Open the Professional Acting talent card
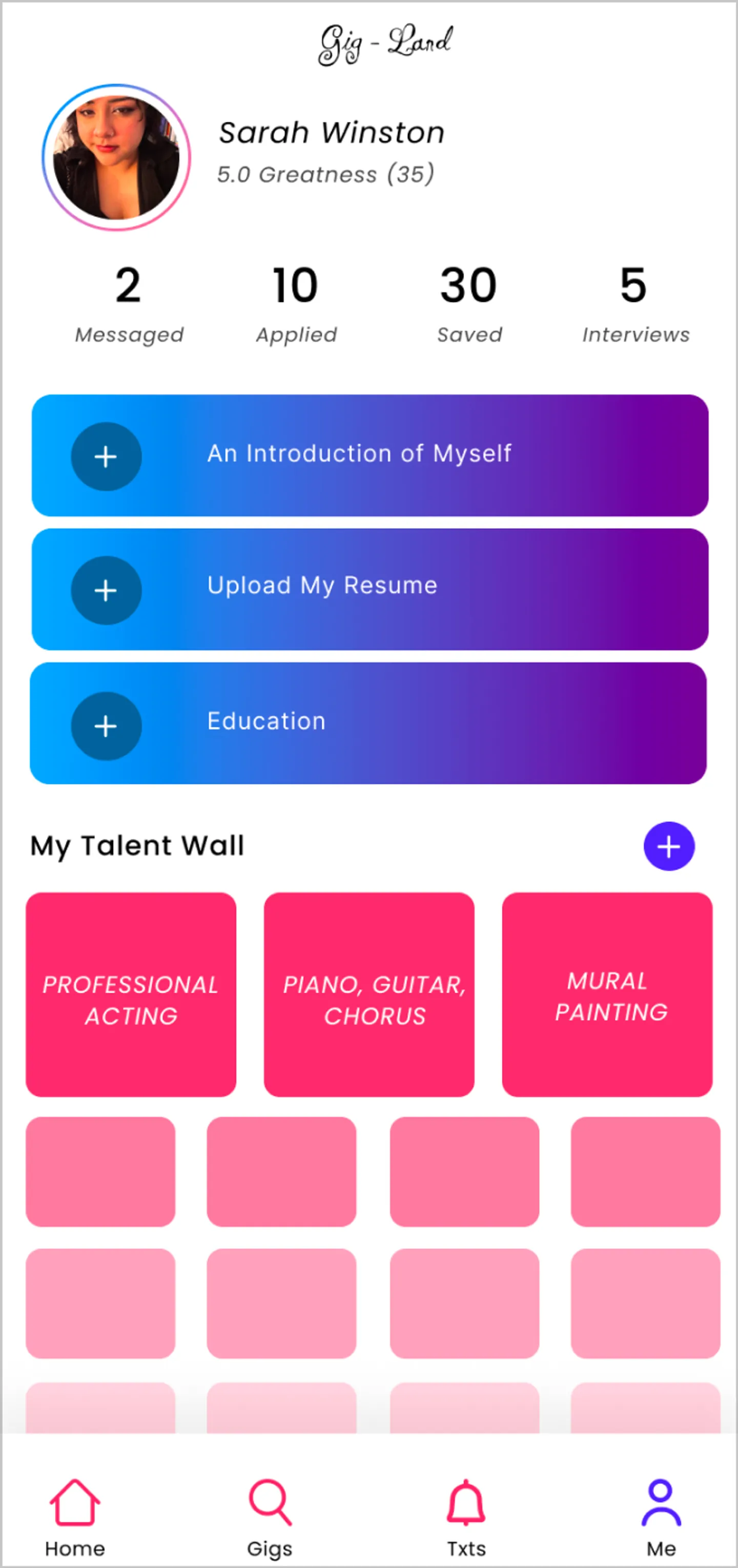 [131, 995]
